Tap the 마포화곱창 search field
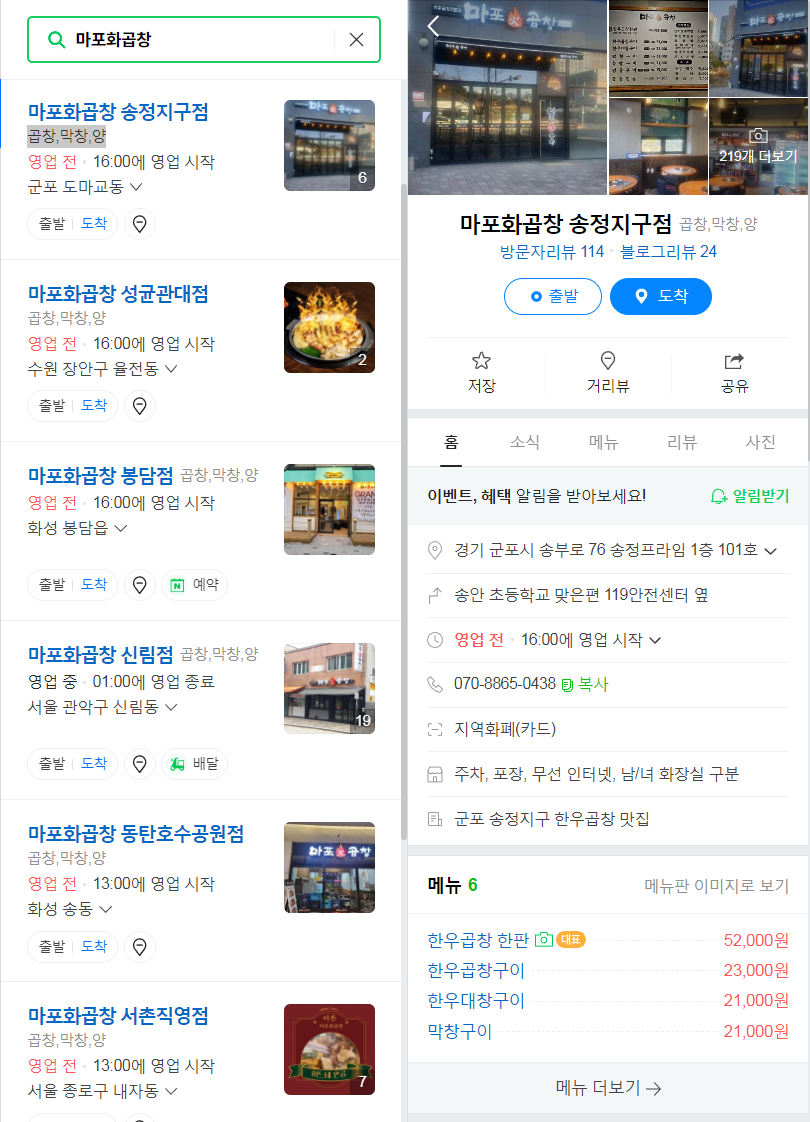Viewport: 810px width, 1122px height. [200, 40]
